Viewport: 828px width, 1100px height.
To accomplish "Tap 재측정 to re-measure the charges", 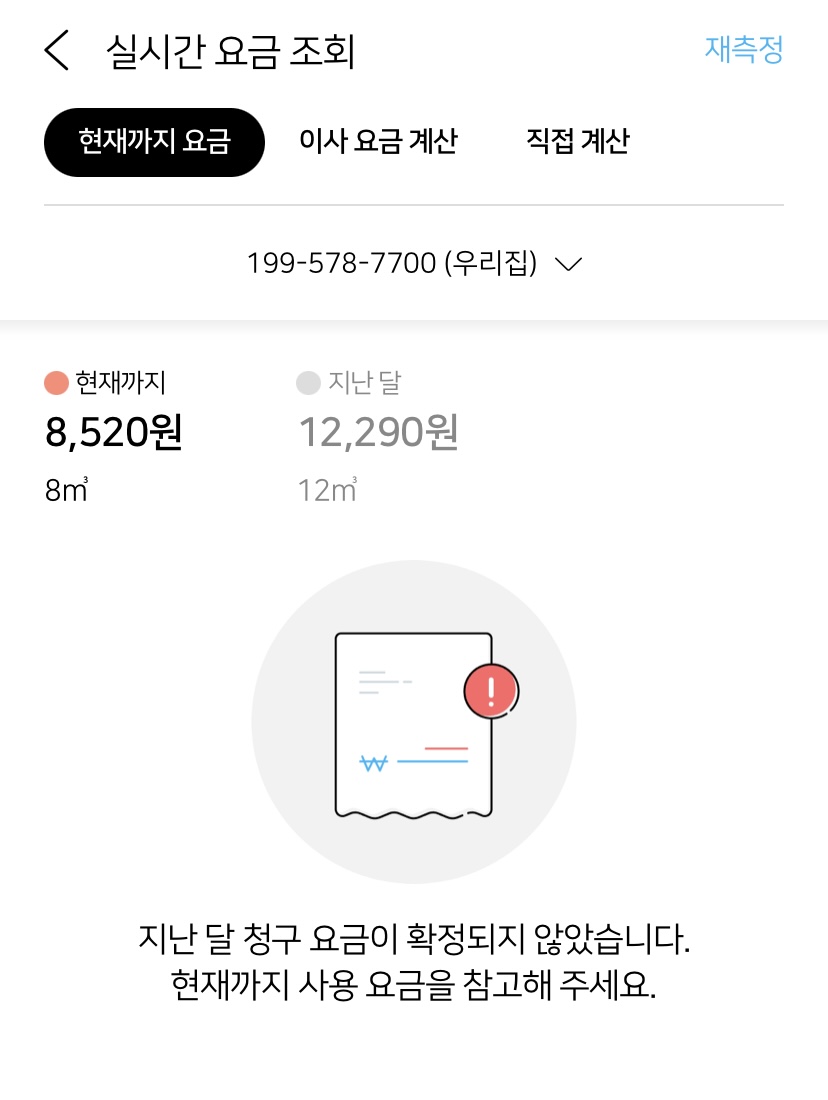I will (x=743, y=50).
